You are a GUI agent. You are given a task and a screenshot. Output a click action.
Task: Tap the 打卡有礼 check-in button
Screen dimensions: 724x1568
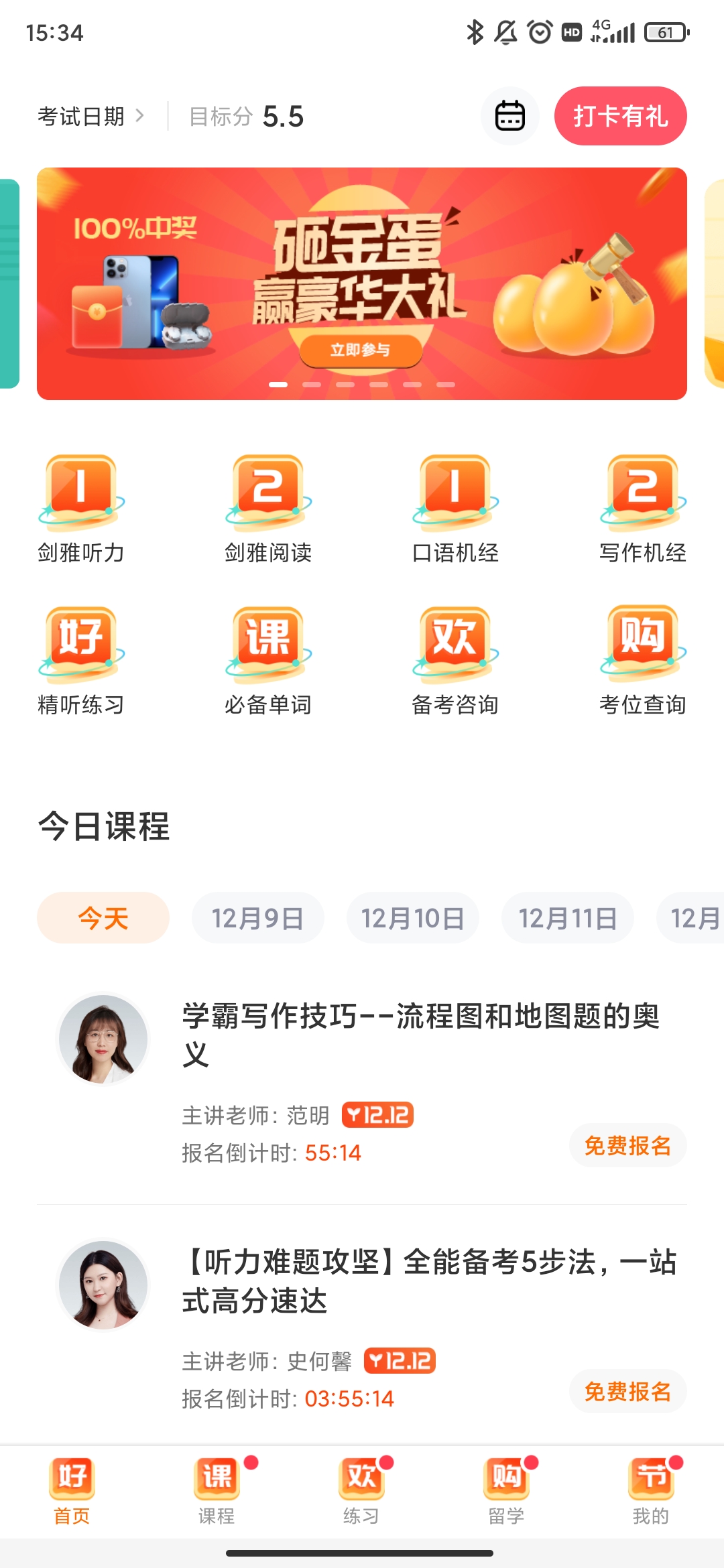click(x=620, y=115)
